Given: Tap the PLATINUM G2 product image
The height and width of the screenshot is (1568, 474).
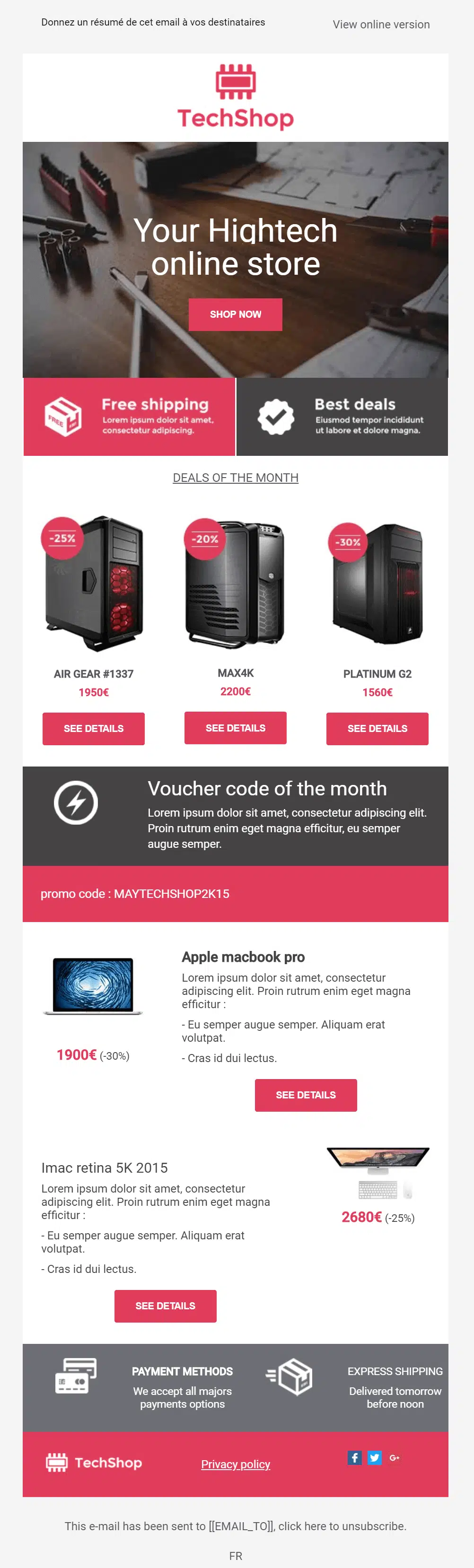Looking at the screenshot, I should [x=377, y=583].
